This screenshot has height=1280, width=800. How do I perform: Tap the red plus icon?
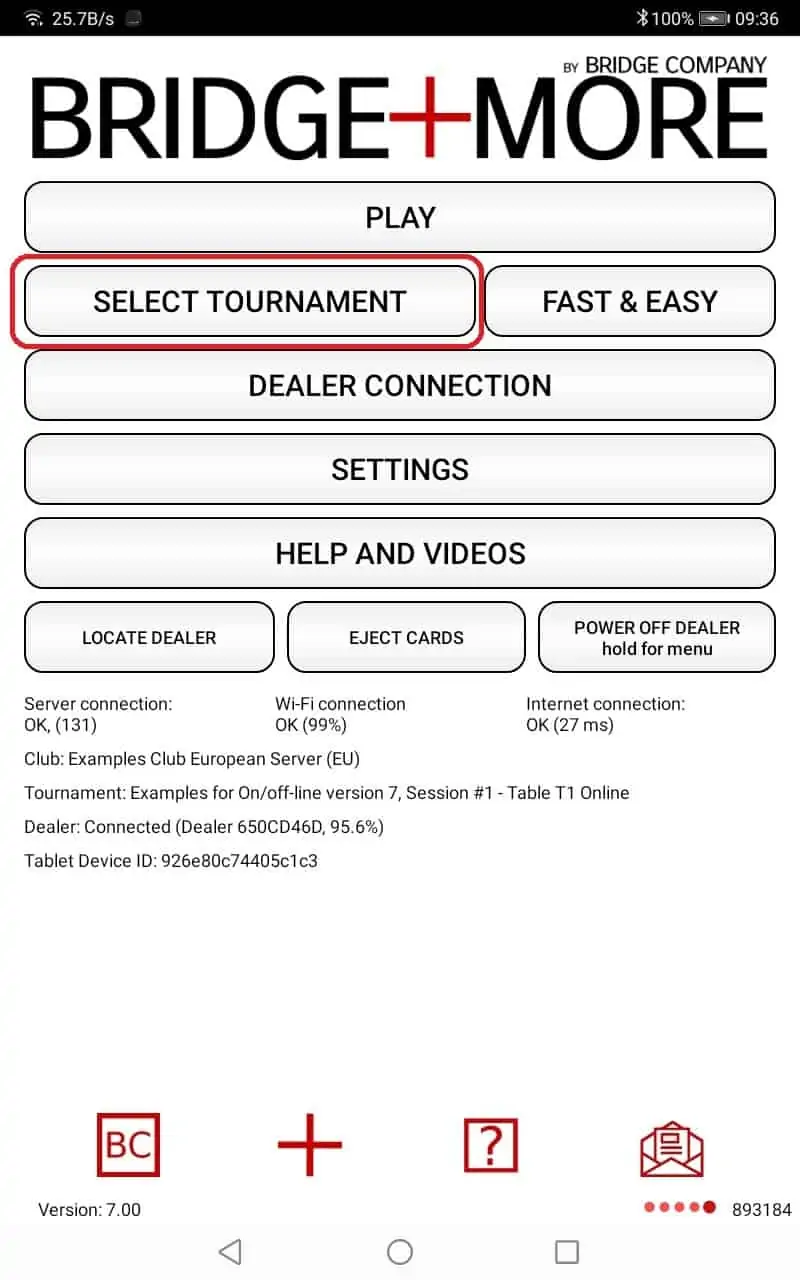coord(309,1144)
